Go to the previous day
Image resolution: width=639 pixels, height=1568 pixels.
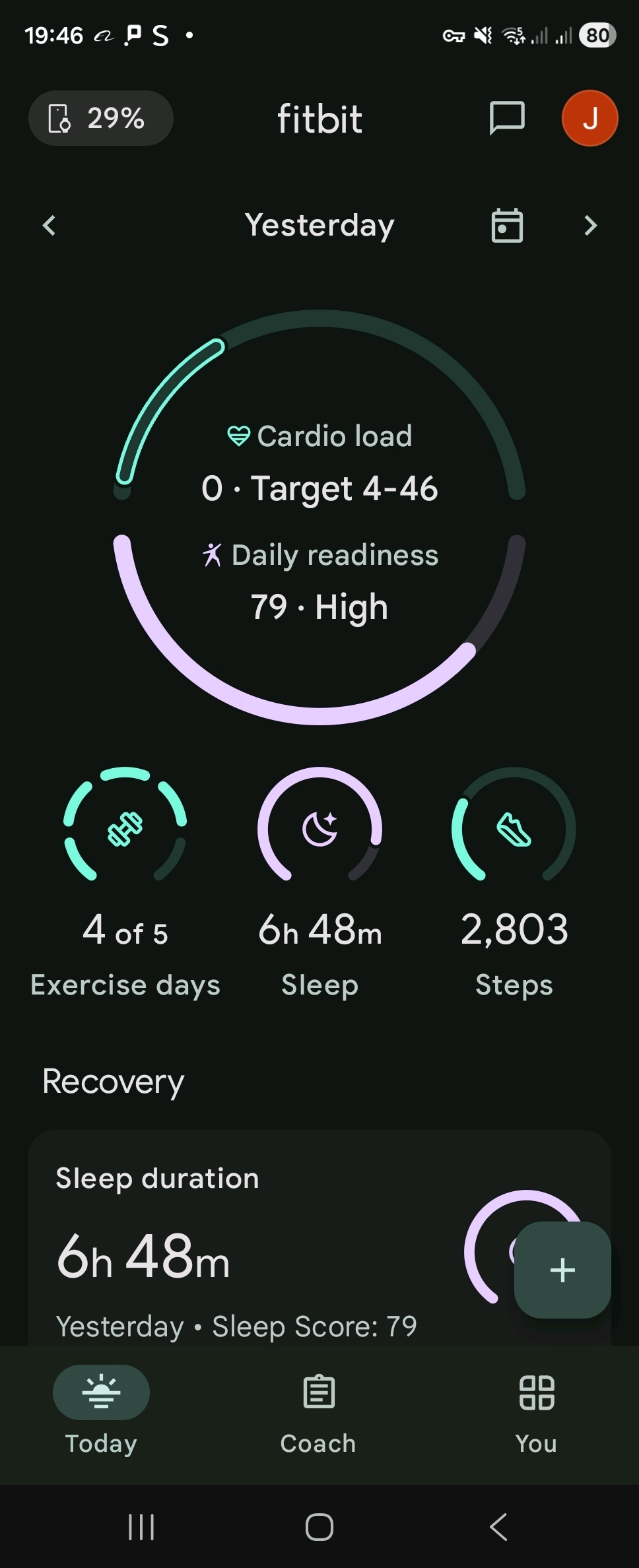[50, 226]
